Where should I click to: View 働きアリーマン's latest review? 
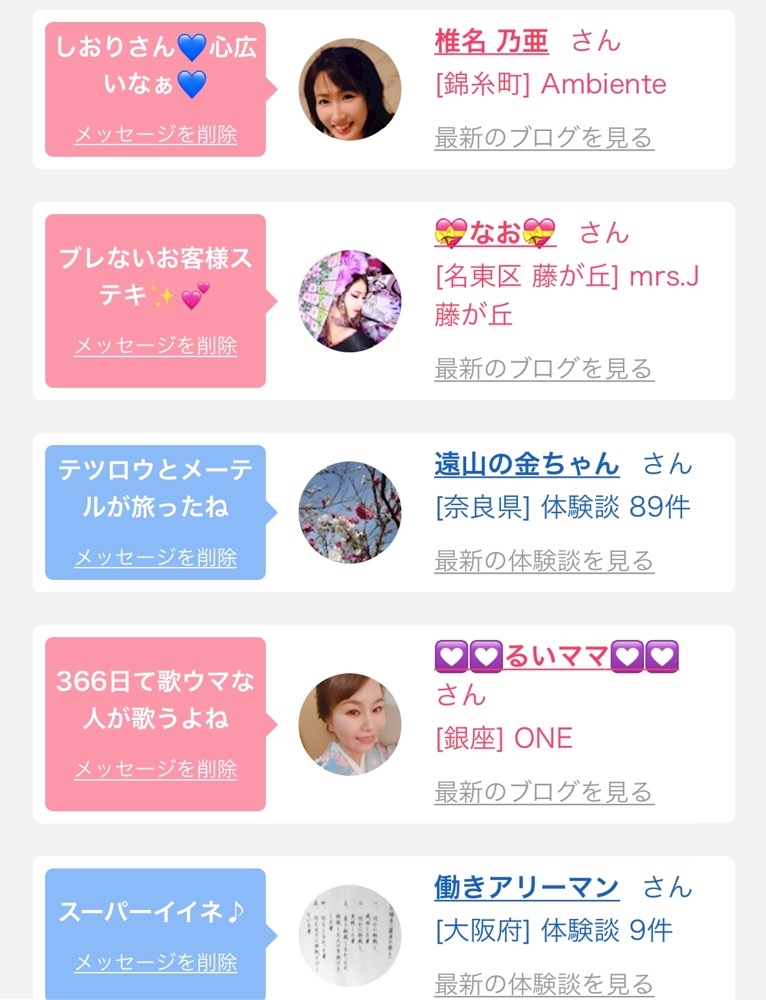544,984
